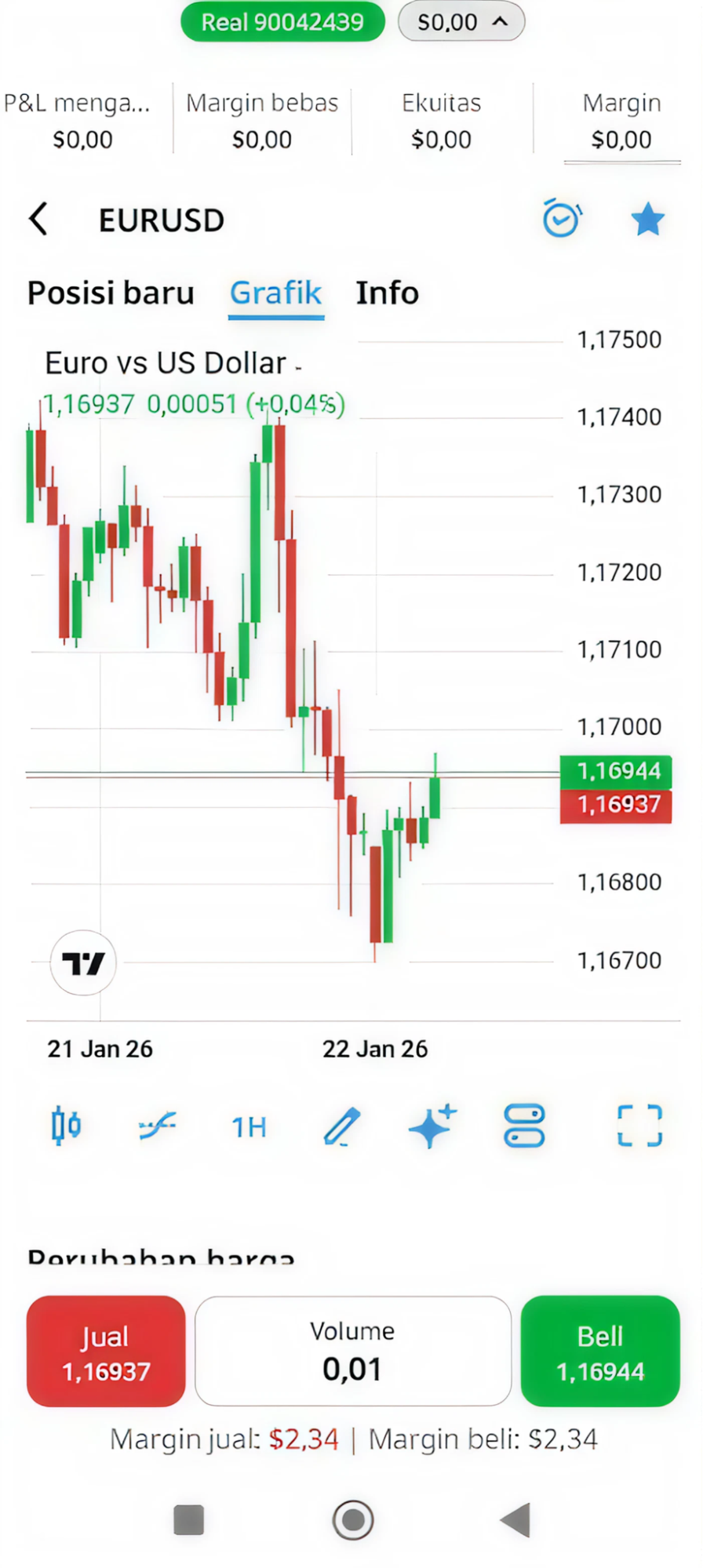Open the Real 90042439 account selector

coord(282,21)
